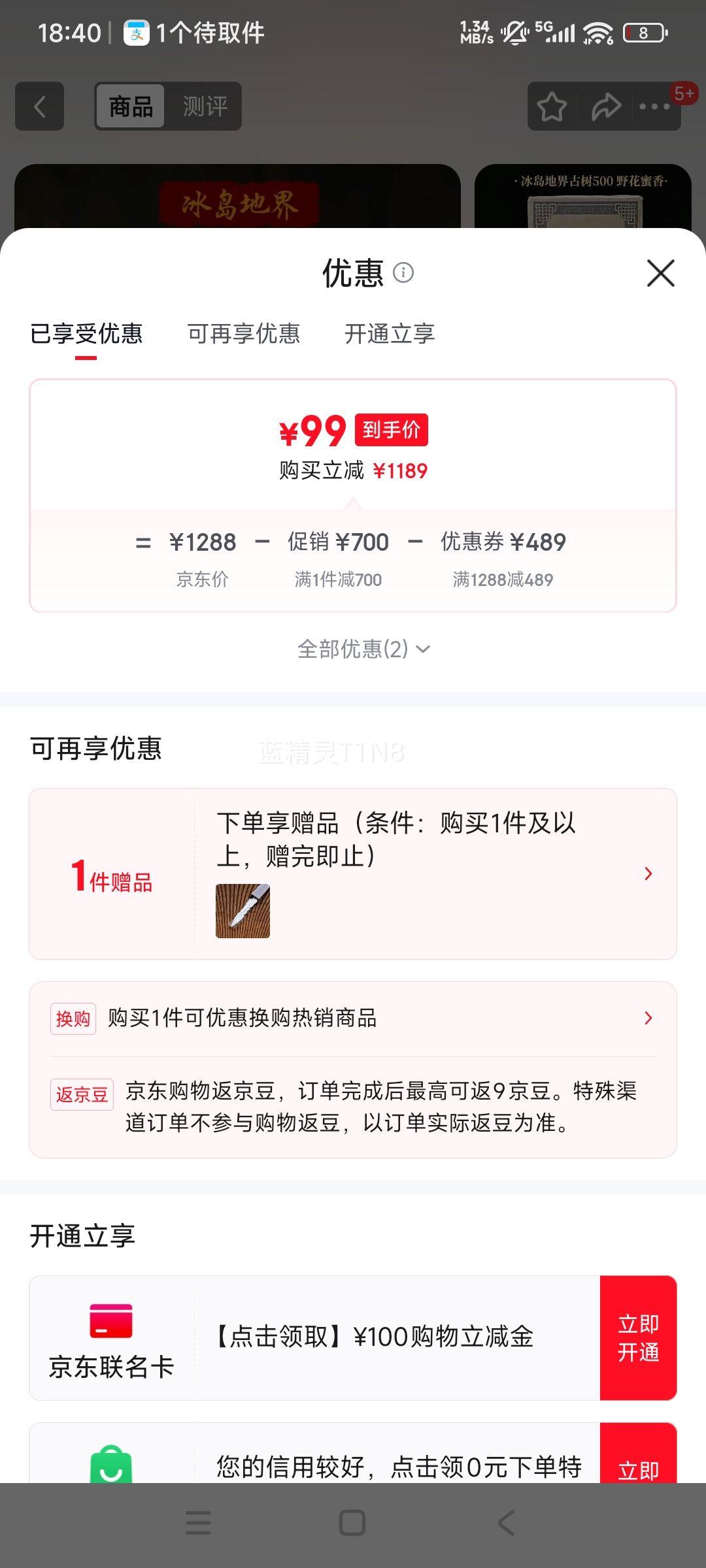The height and width of the screenshot is (1568, 706).
Task: Select the 商品 tab
Action: (x=129, y=106)
